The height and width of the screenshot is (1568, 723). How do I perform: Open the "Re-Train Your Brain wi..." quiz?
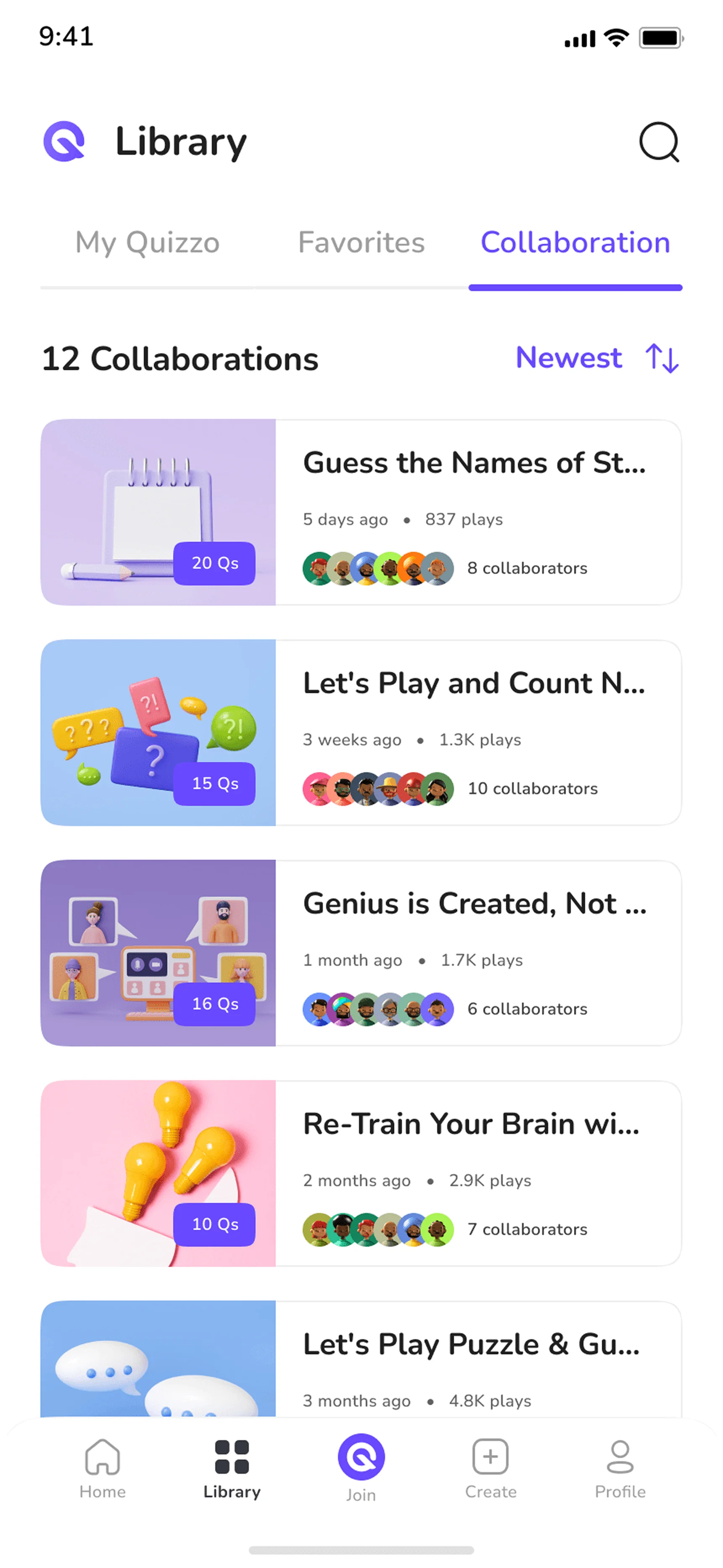tap(472, 1124)
